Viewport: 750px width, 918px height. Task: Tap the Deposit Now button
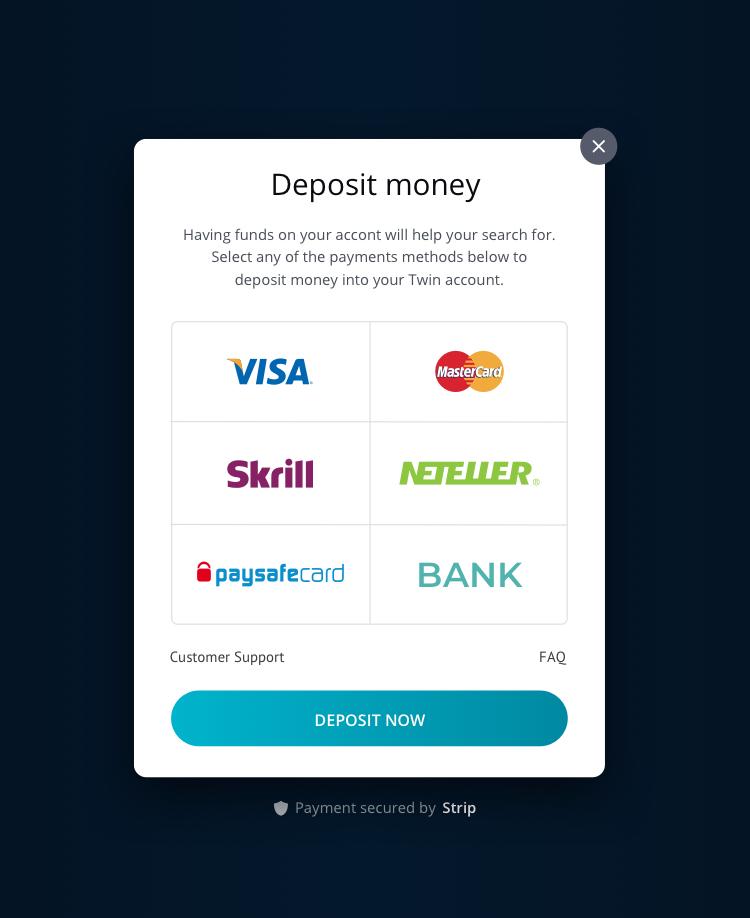[369, 719]
